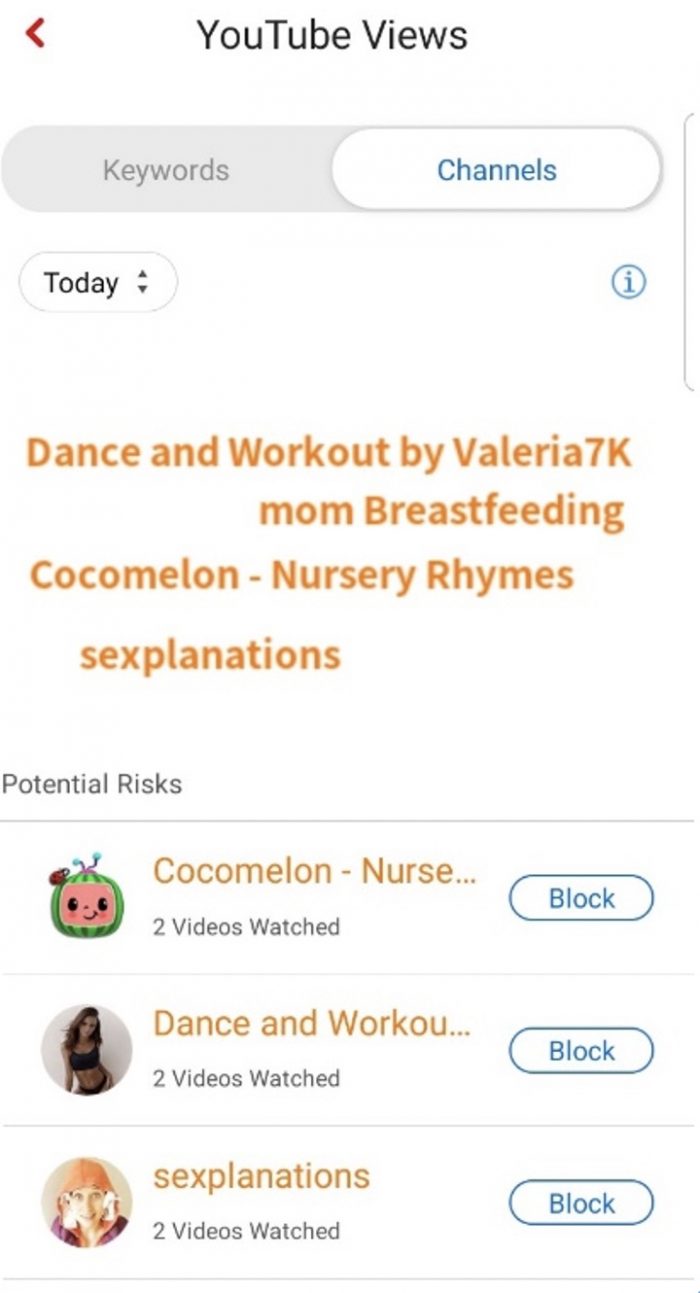Open the info icon
Image resolution: width=700 pixels, height=1293 pixels.
coord(628,283)
